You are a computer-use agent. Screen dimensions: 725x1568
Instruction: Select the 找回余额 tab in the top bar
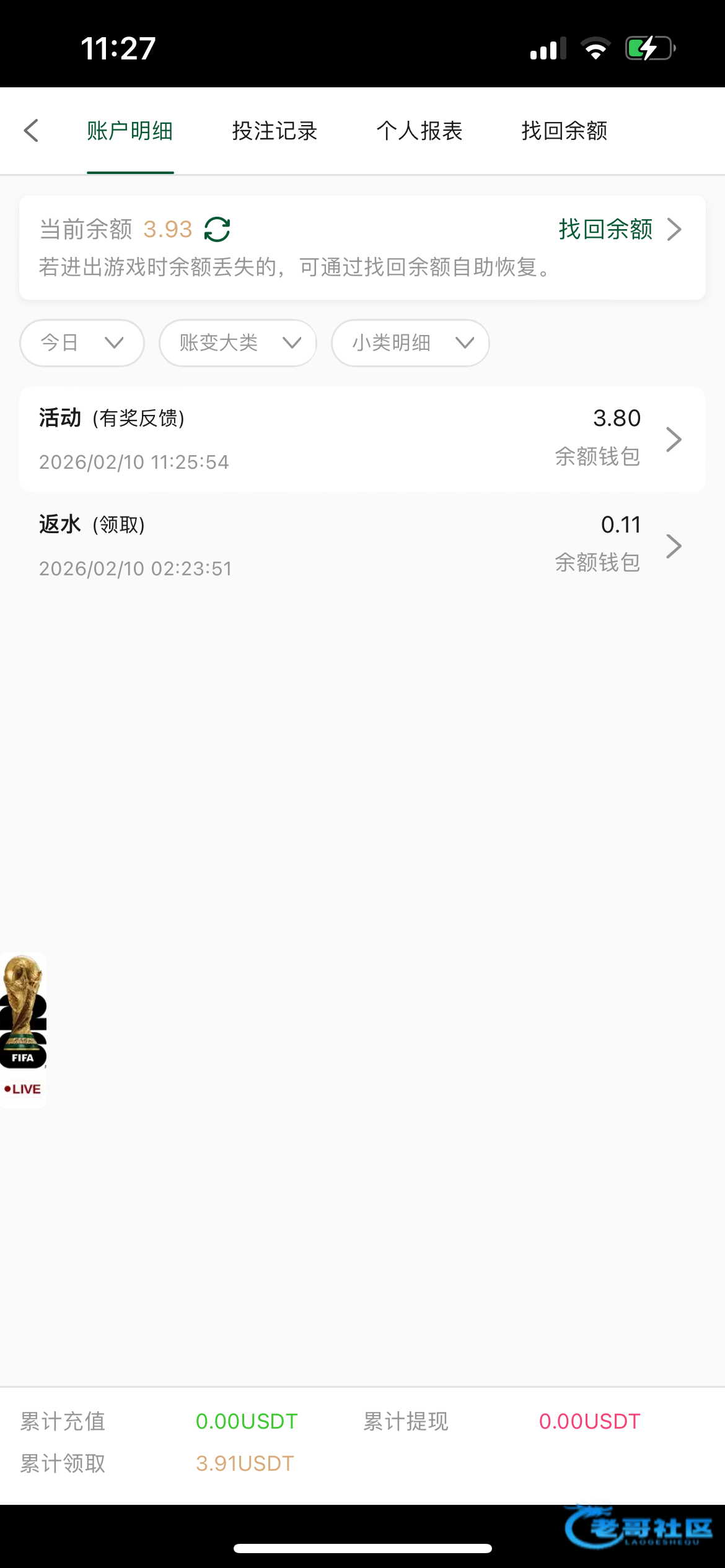[564, 131]
